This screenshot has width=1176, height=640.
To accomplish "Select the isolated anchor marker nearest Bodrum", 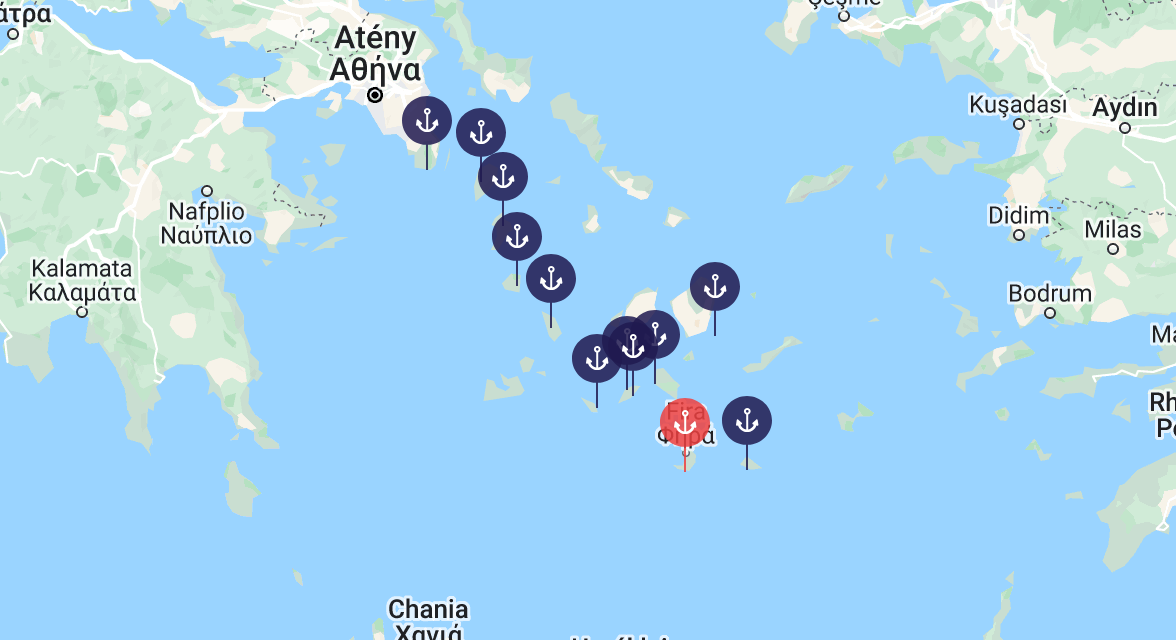I will coord(714,287).
